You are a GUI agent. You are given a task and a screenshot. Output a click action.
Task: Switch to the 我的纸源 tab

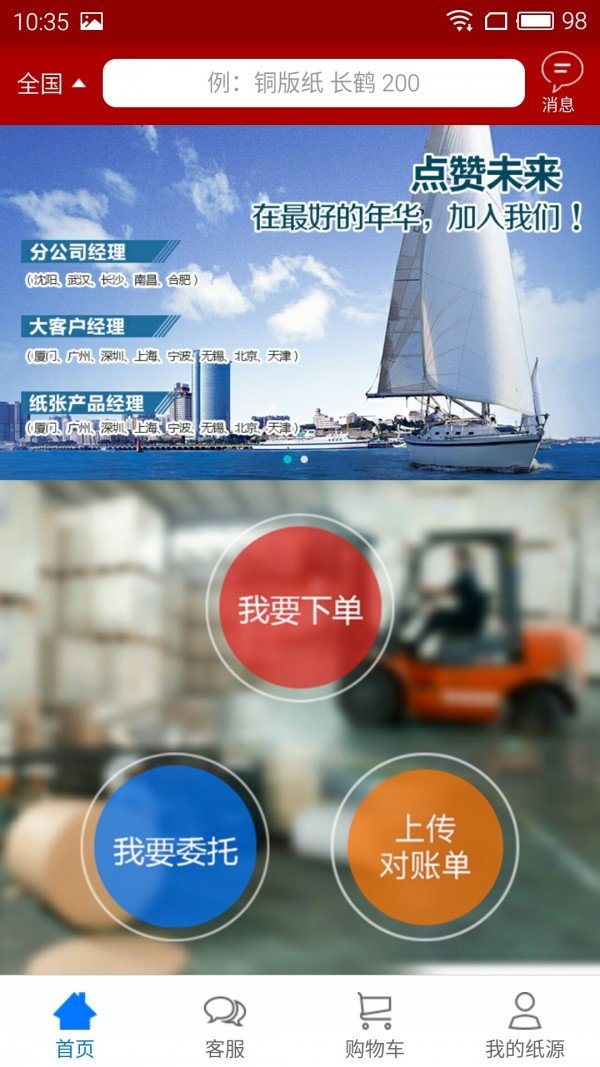click(525, 1023)
